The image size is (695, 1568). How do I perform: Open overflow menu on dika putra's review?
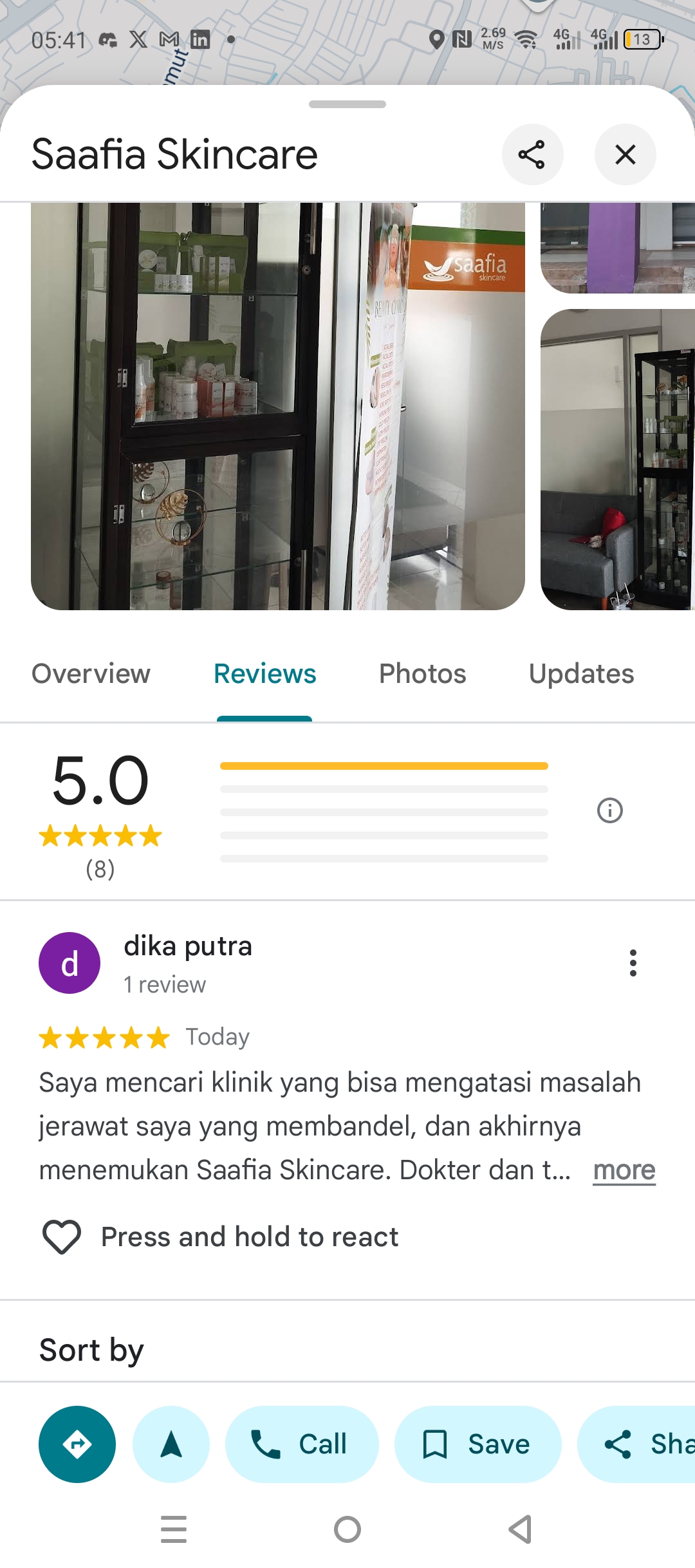pos(633,963)
